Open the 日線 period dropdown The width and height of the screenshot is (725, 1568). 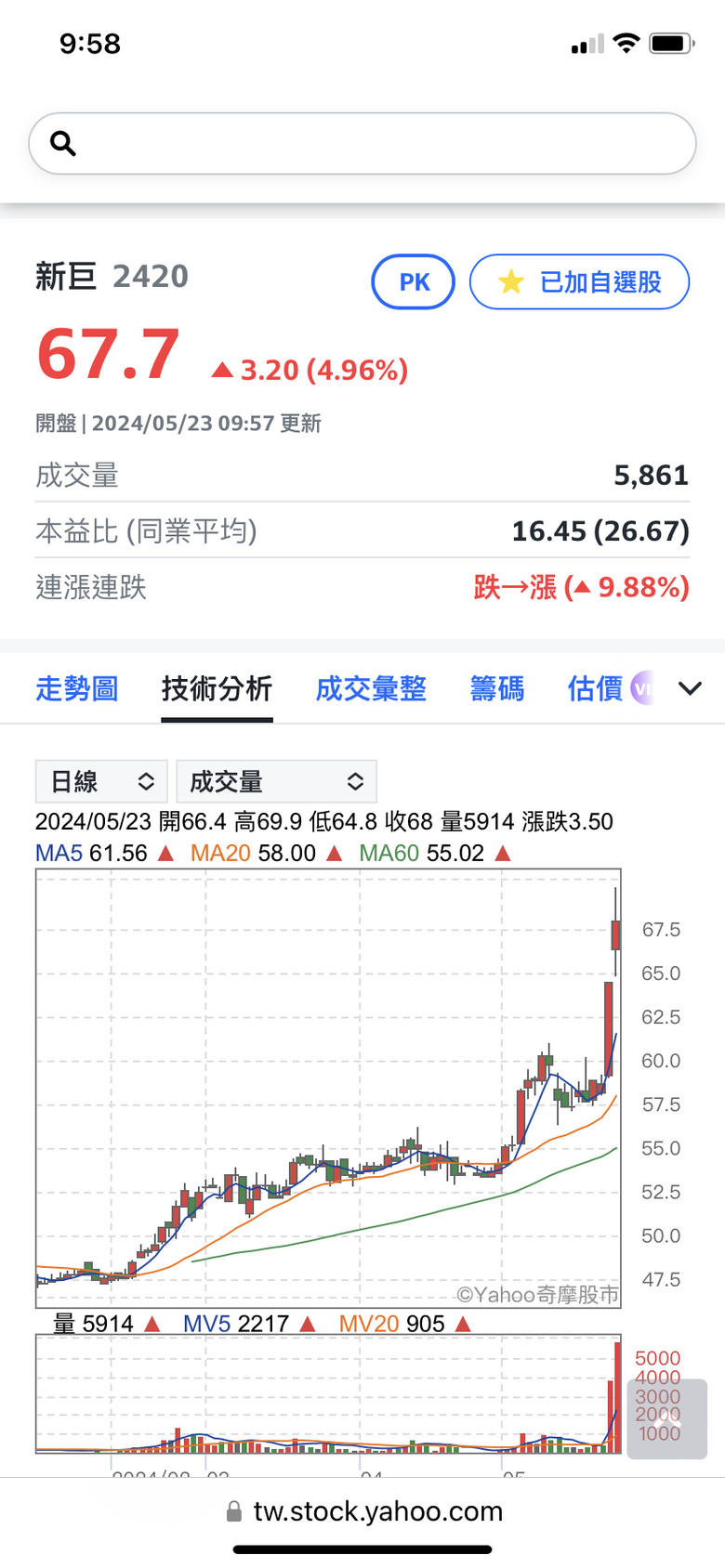pos(101,781)
